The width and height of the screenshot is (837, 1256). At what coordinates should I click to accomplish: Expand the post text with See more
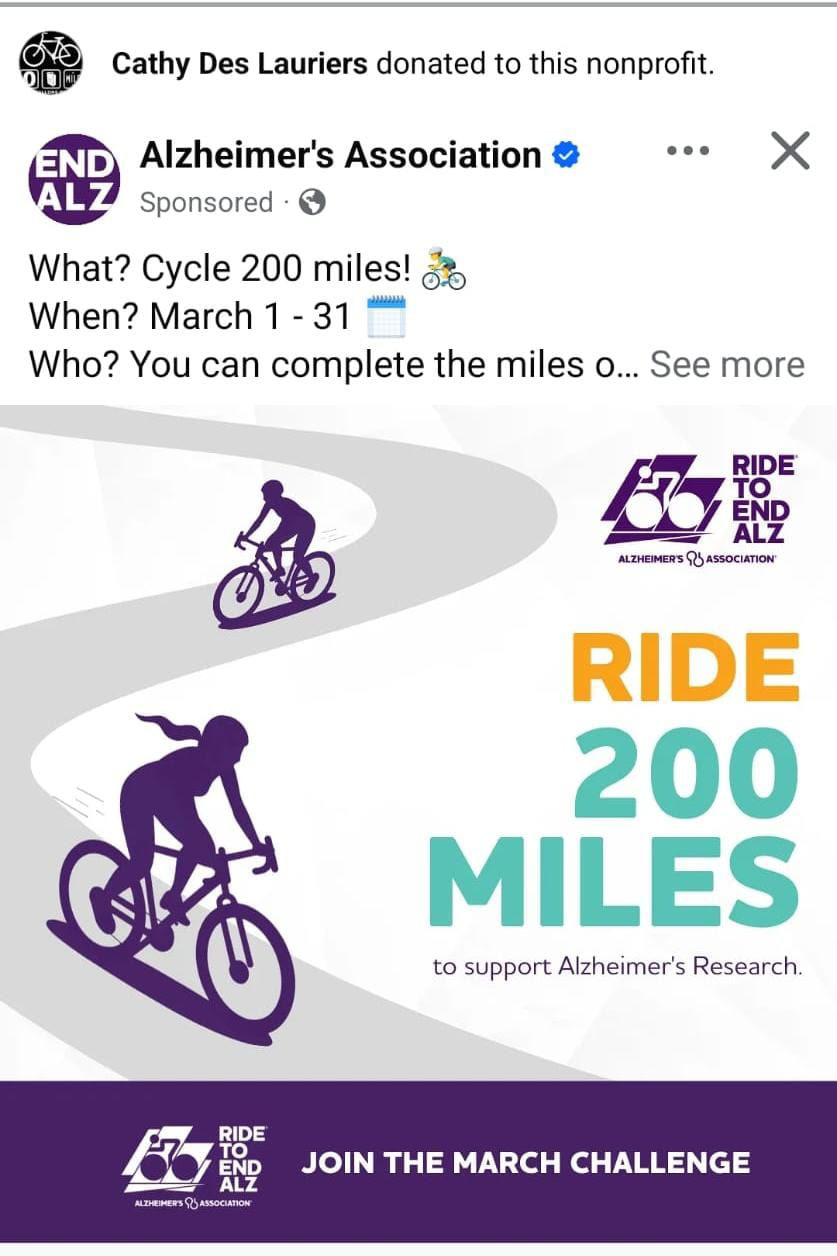[727, 365]
